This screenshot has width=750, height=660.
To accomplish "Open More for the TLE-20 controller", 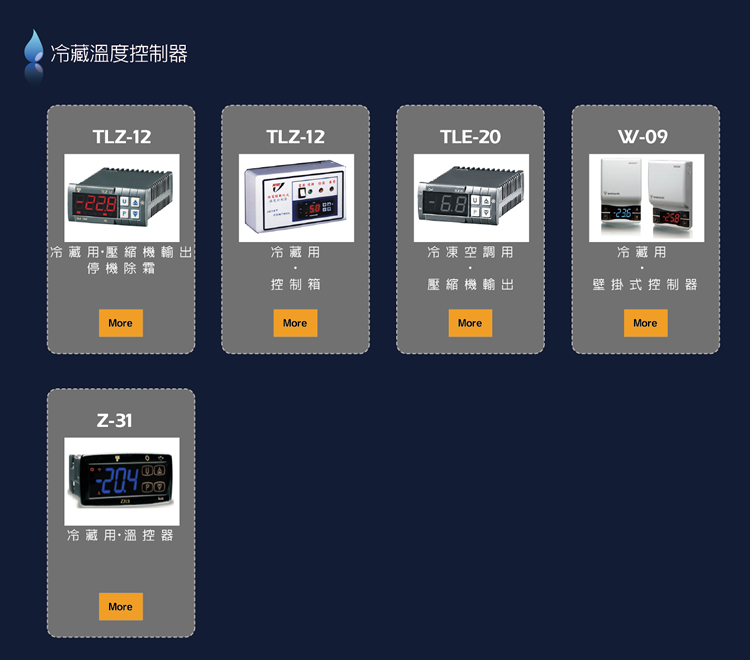I will [x=470, y=323].
